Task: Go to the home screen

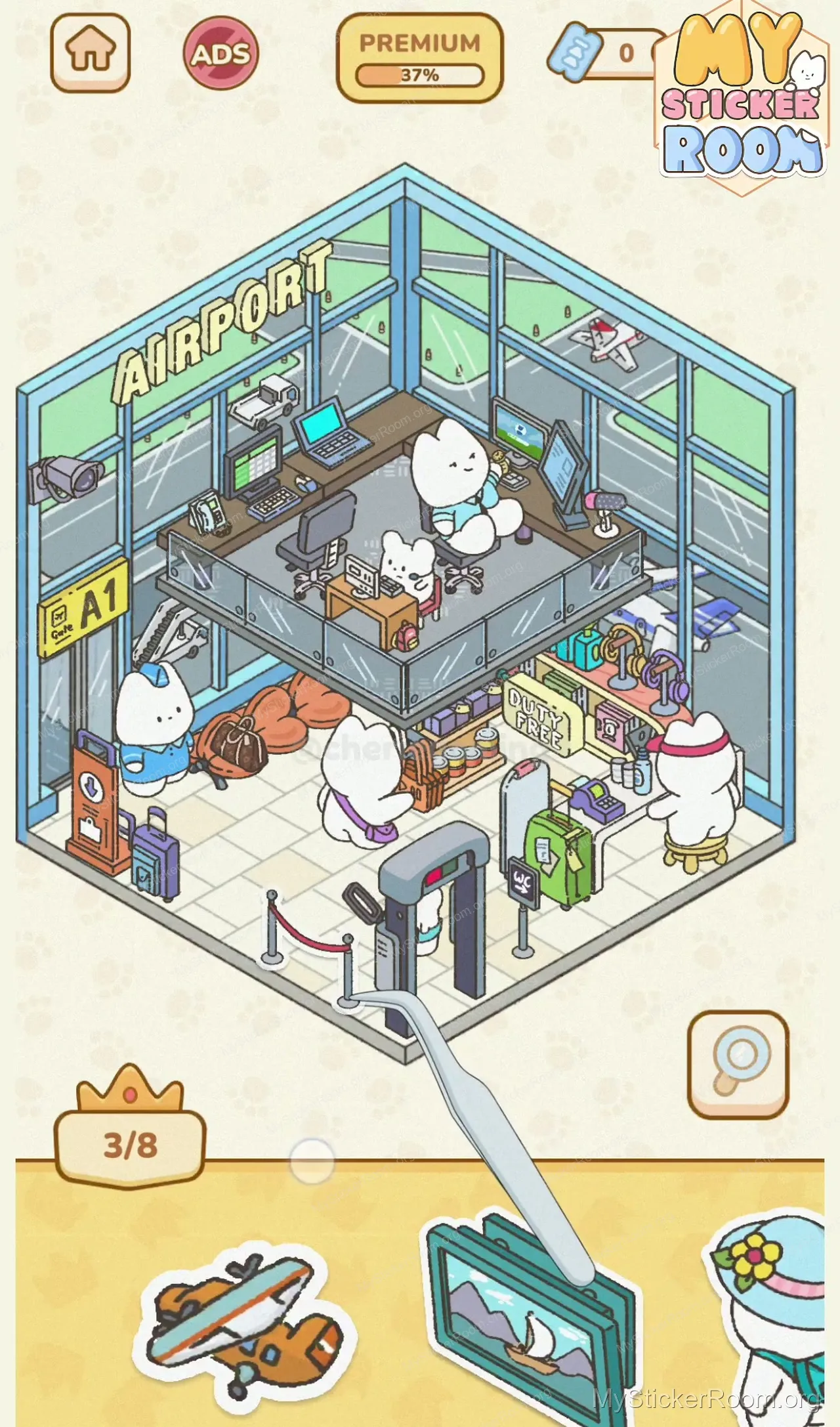Action: click(90, 53)
